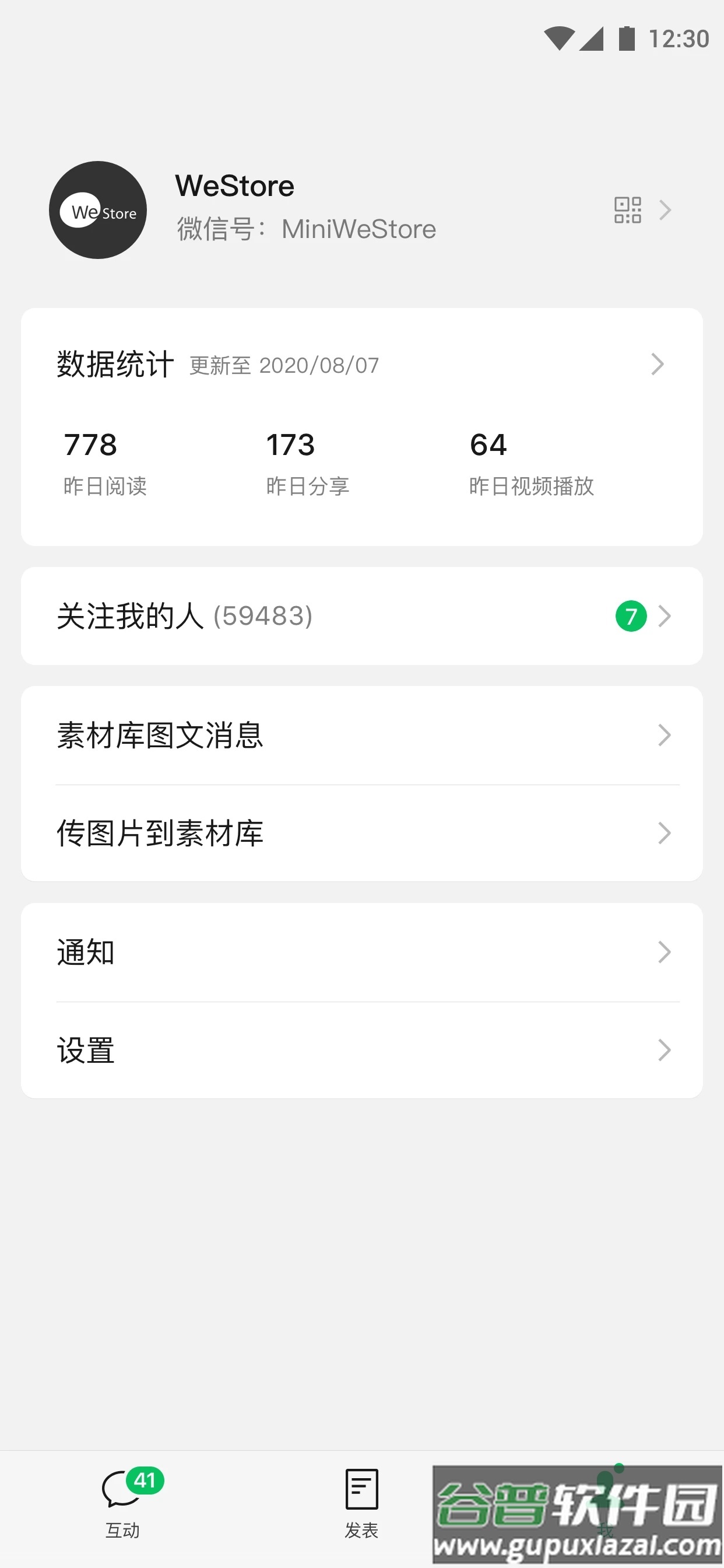
Task: Switch to the 互动 tab
Action: click(x=124, y=1510)
